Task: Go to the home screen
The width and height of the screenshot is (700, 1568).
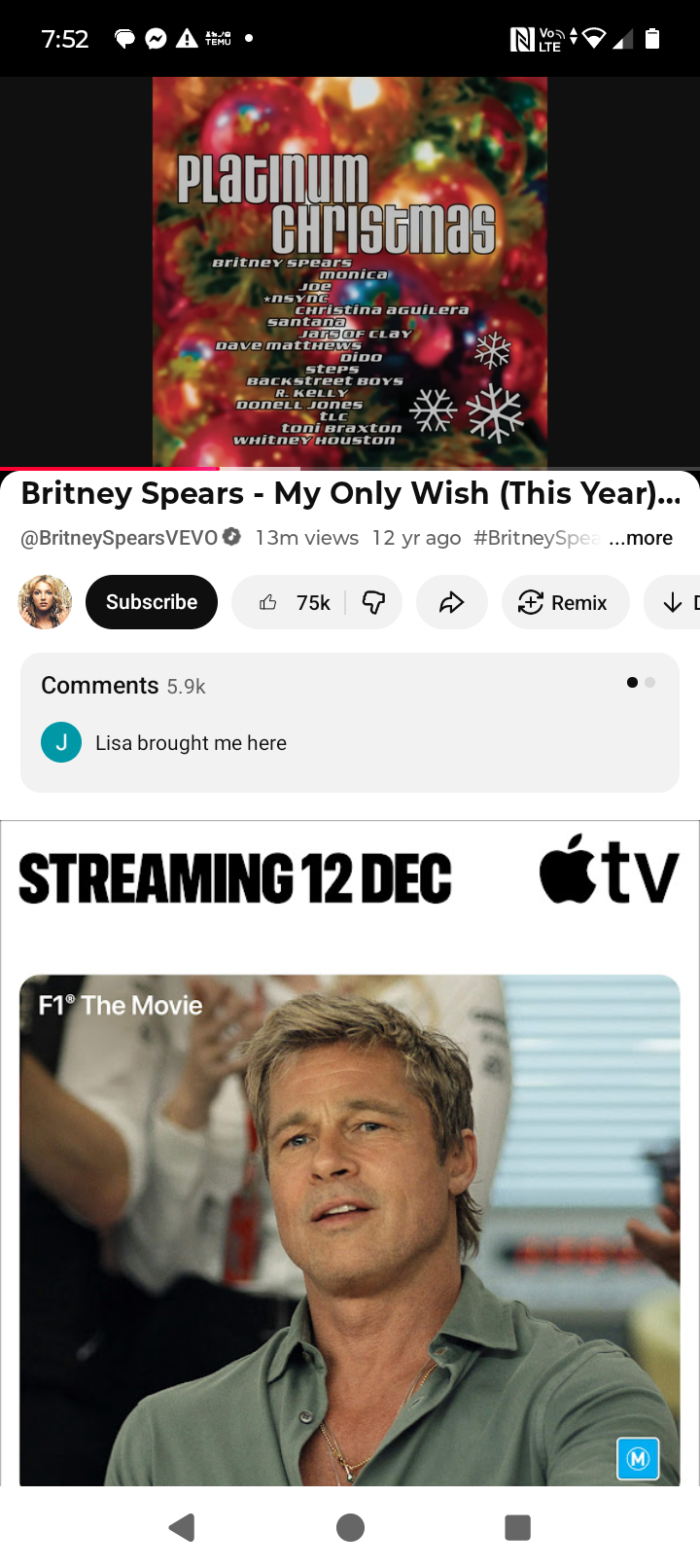Action: tap(350, 1527)
